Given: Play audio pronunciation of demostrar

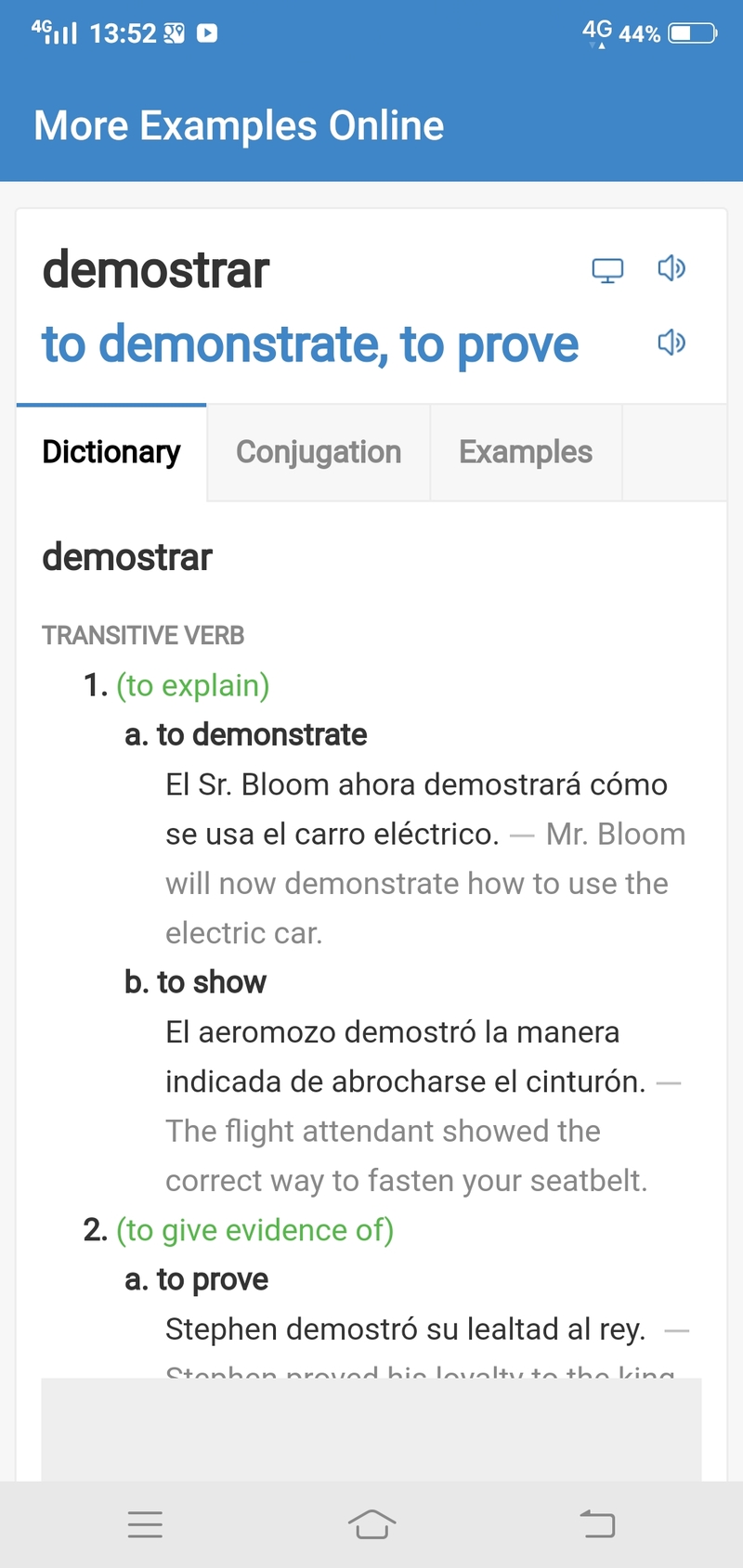Looking at the screenshot, I should (x=671, y=268).
